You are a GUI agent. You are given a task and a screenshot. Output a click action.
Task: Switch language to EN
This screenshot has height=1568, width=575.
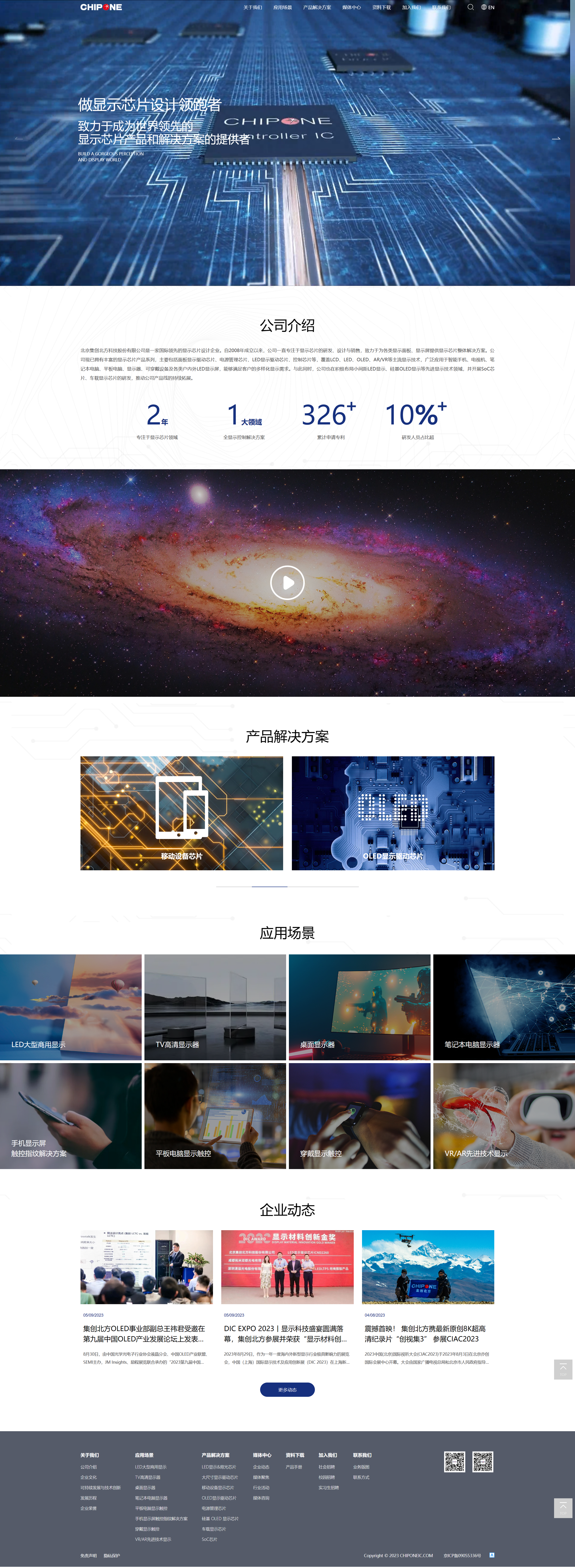click(488, 7)
